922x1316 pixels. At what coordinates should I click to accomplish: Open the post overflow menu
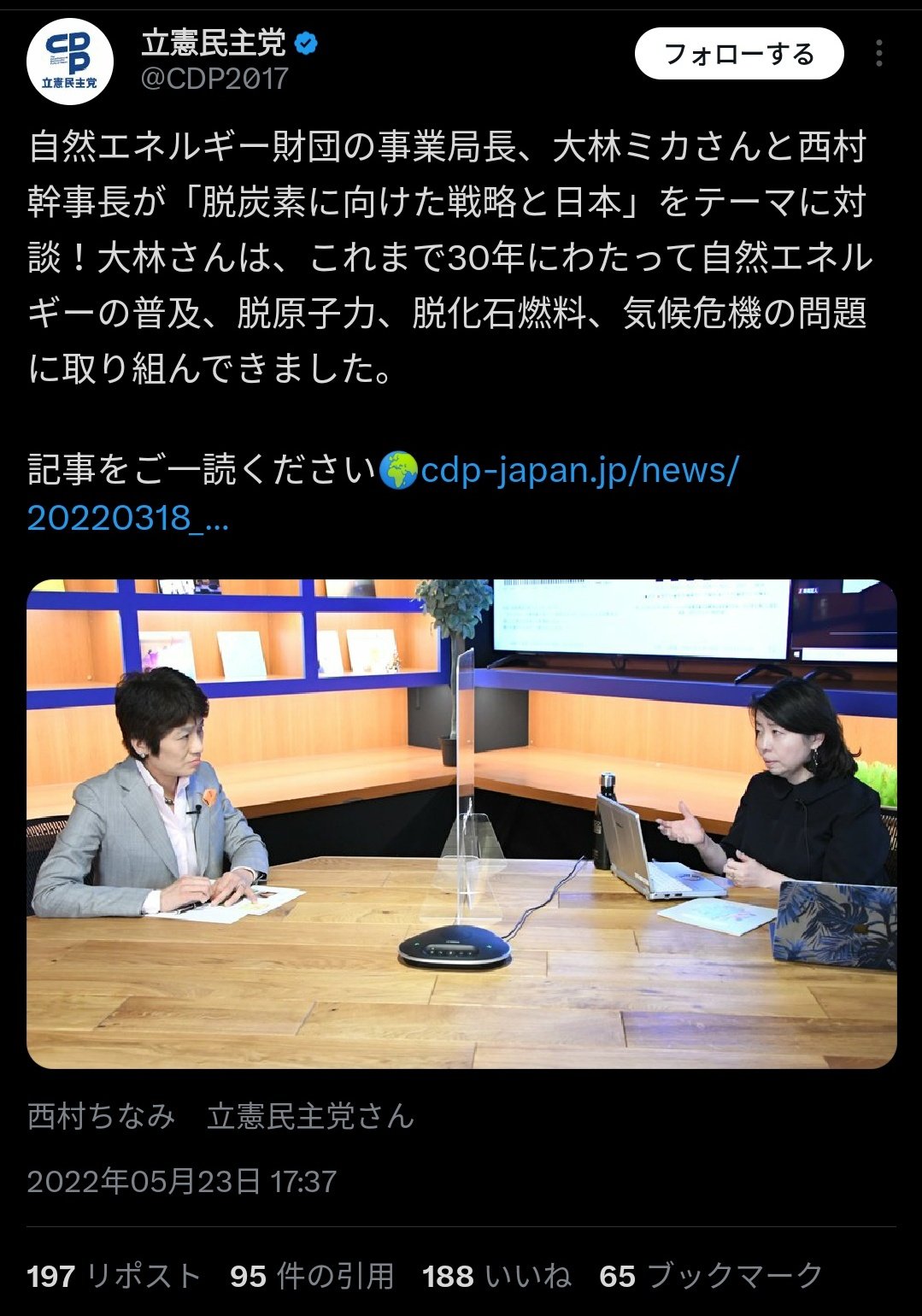(878, 54)
